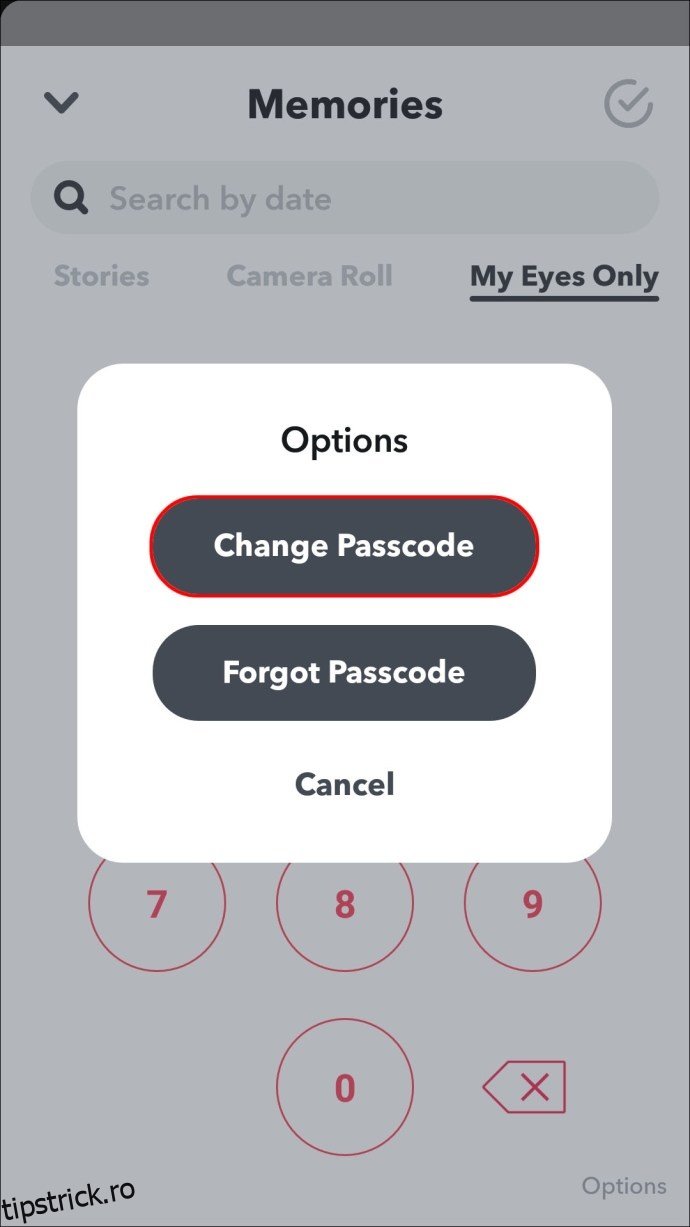Choose Forgot Passcode option

coord(344,672)
